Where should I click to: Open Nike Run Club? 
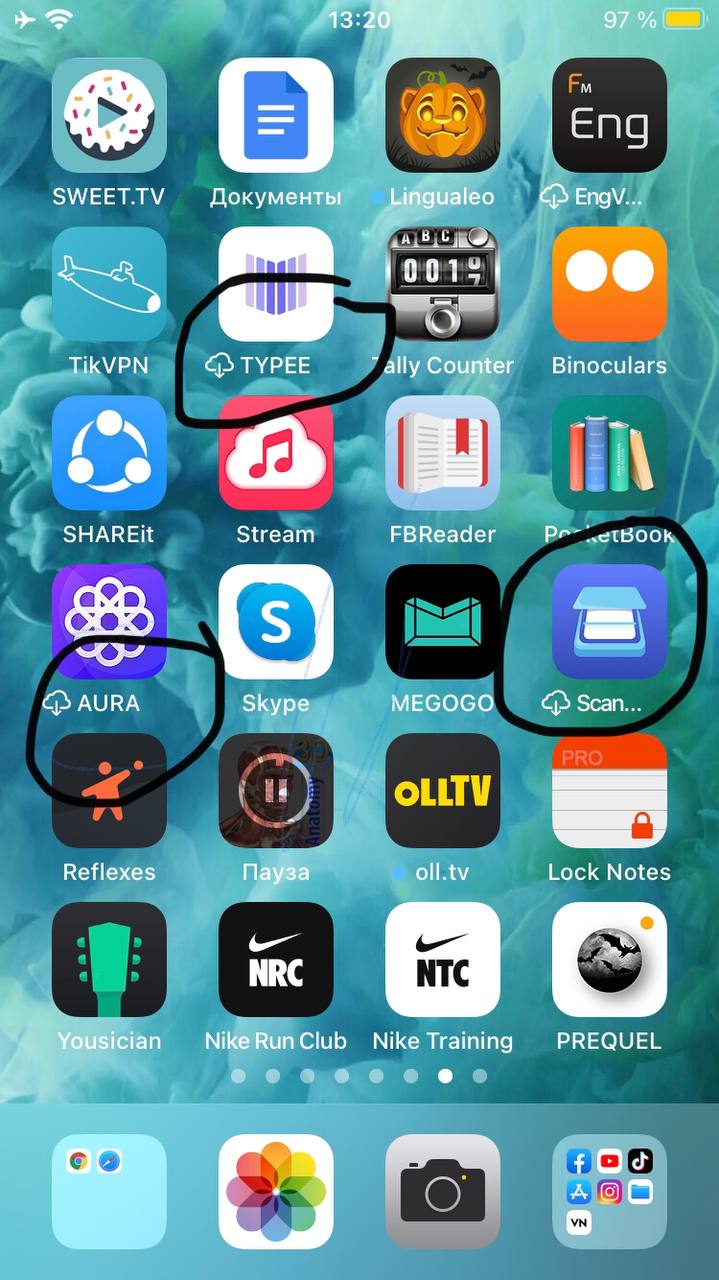276,960
